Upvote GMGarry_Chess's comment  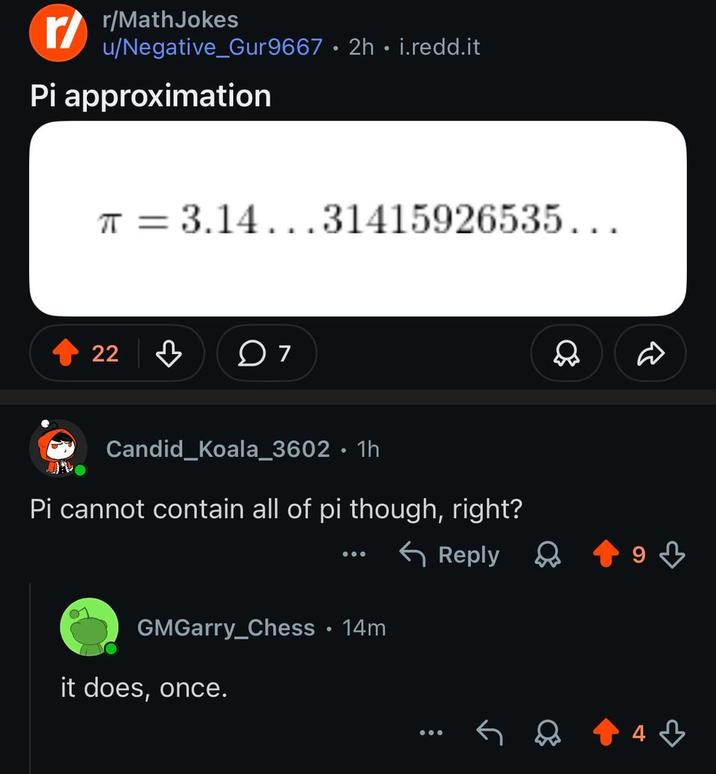click(607, 734)
